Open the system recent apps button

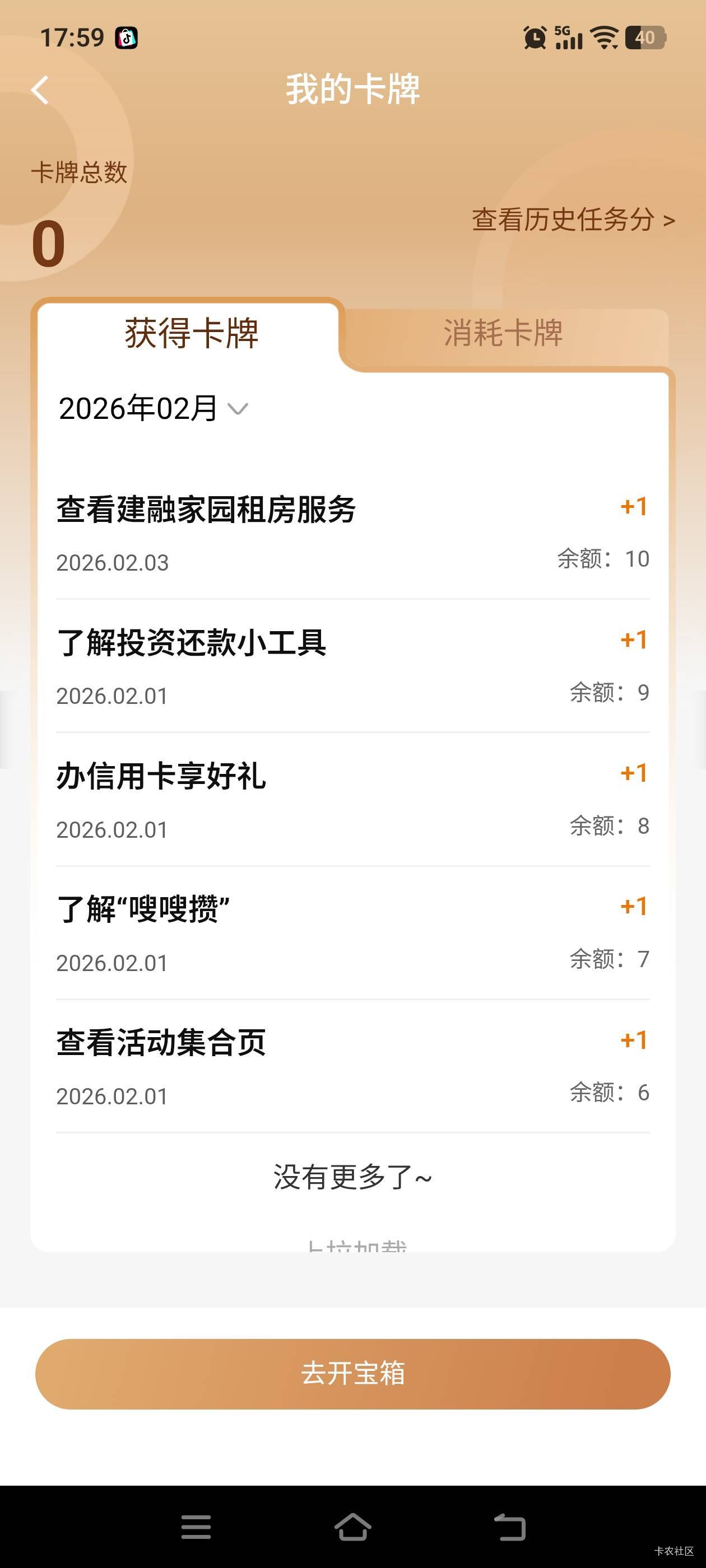(x=196, y=1527)
